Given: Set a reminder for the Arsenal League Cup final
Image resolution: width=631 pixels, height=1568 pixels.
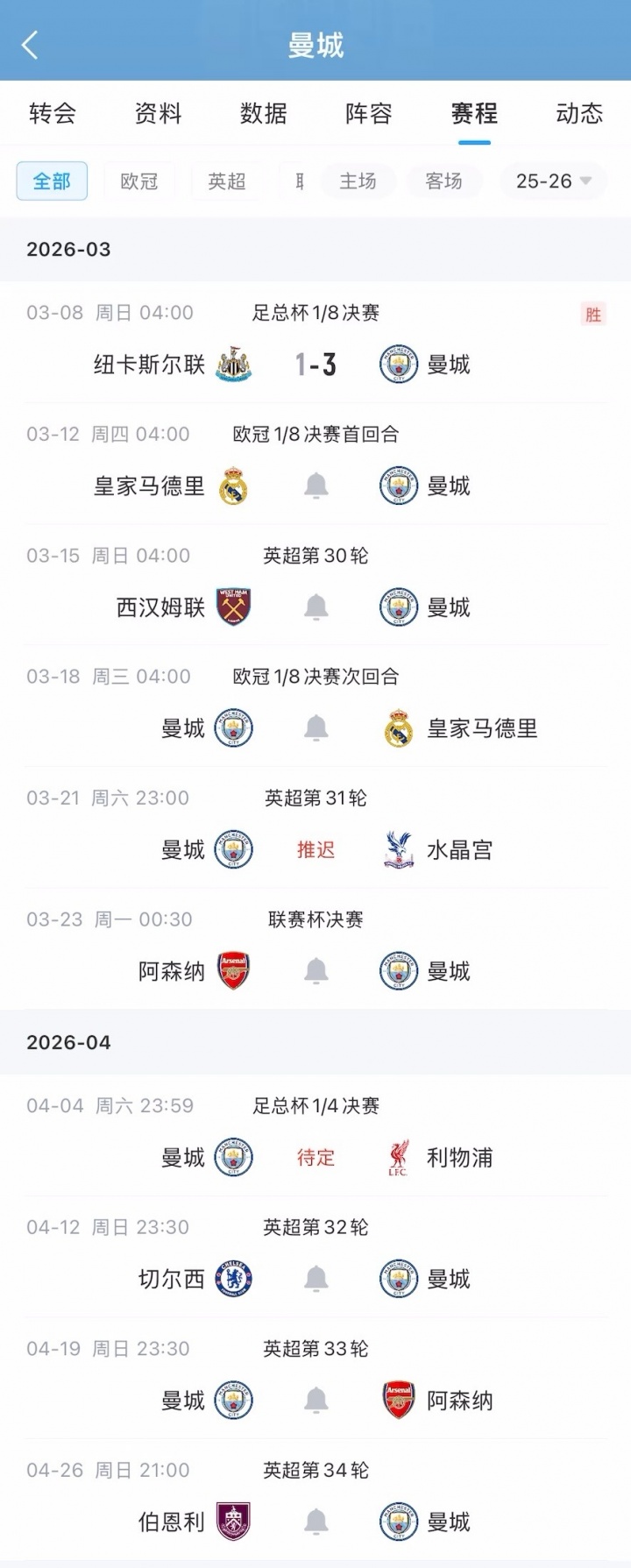Looking at the screenshot, I should click(315, 970).
